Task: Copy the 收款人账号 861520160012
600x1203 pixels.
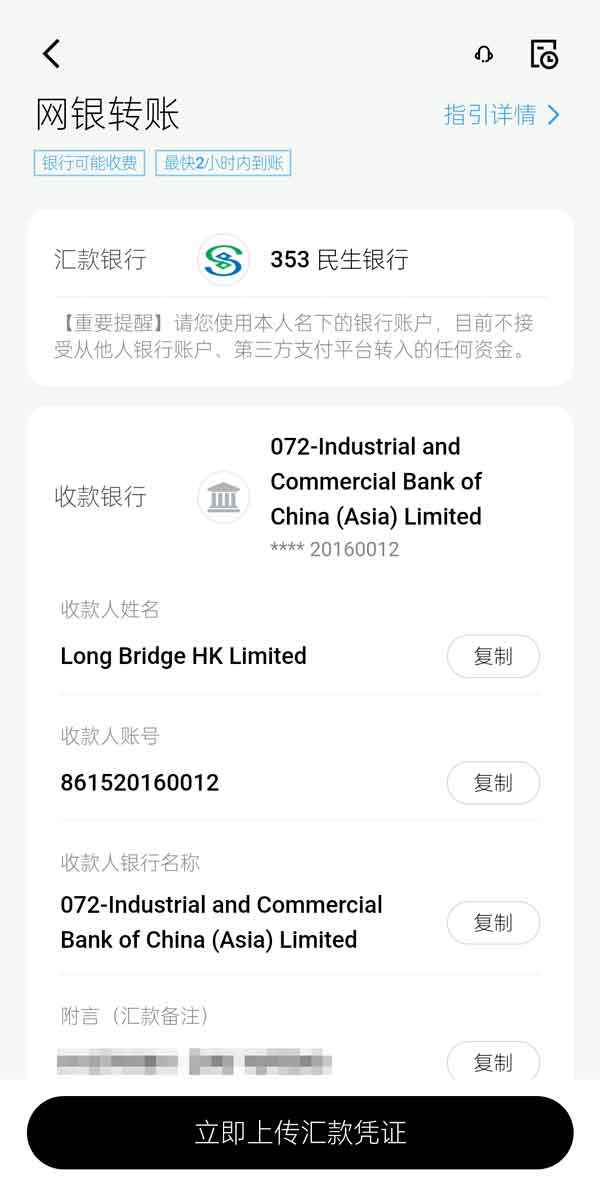Action: (493, 783)
